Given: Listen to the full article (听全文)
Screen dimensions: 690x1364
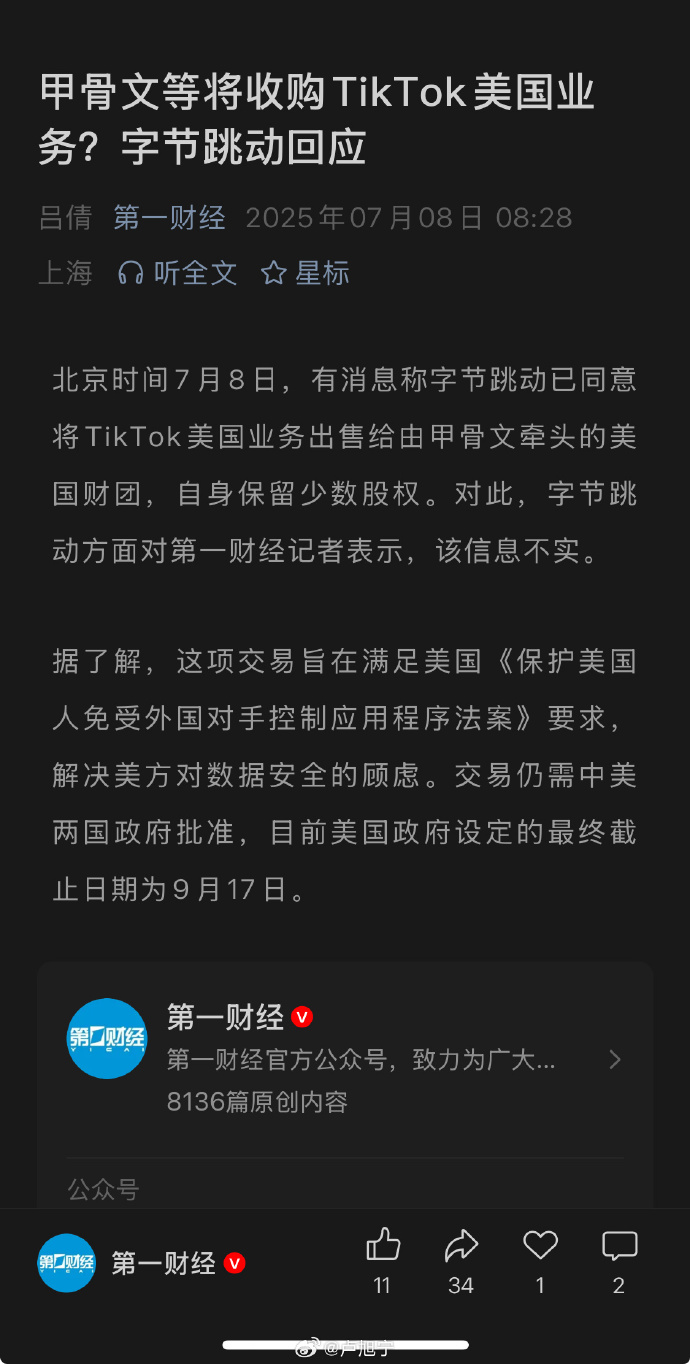Looking at the screenshot, I should click(178, 273).
